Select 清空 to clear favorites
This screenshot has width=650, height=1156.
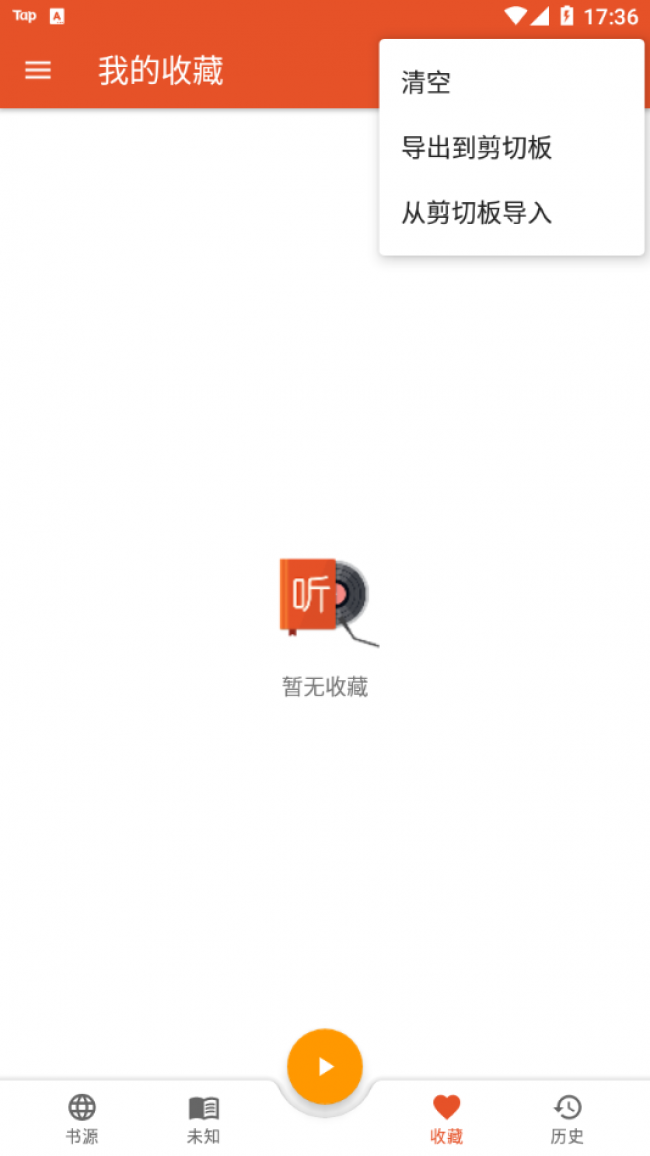click(x=511, y=83)
